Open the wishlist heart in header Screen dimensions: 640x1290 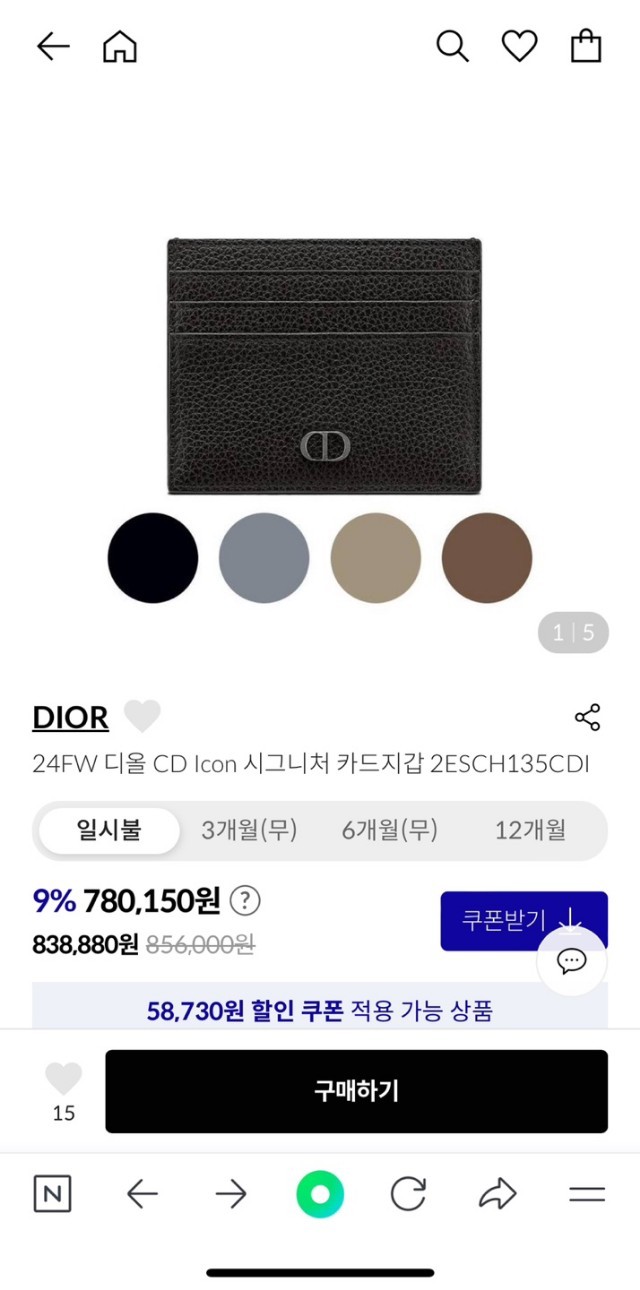(519, 46)
